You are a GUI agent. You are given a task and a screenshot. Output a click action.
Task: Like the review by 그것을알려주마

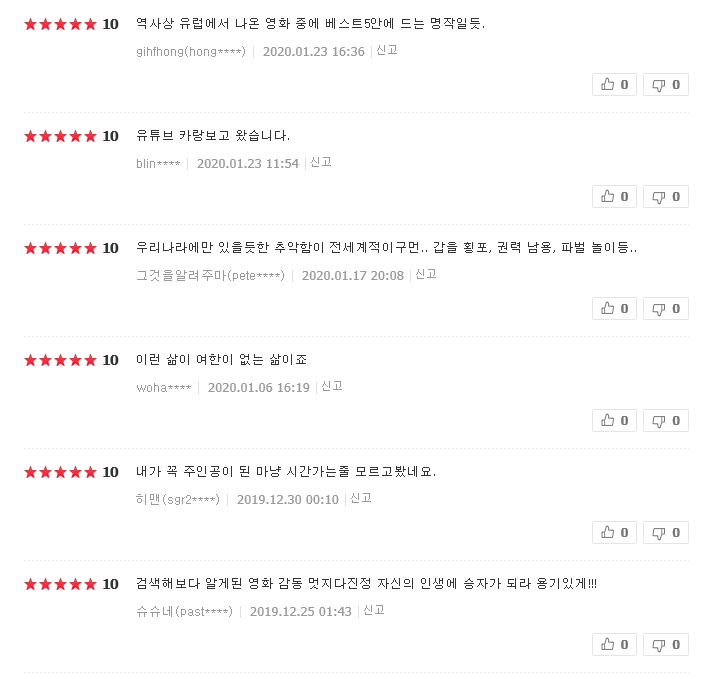coord(615,309)
